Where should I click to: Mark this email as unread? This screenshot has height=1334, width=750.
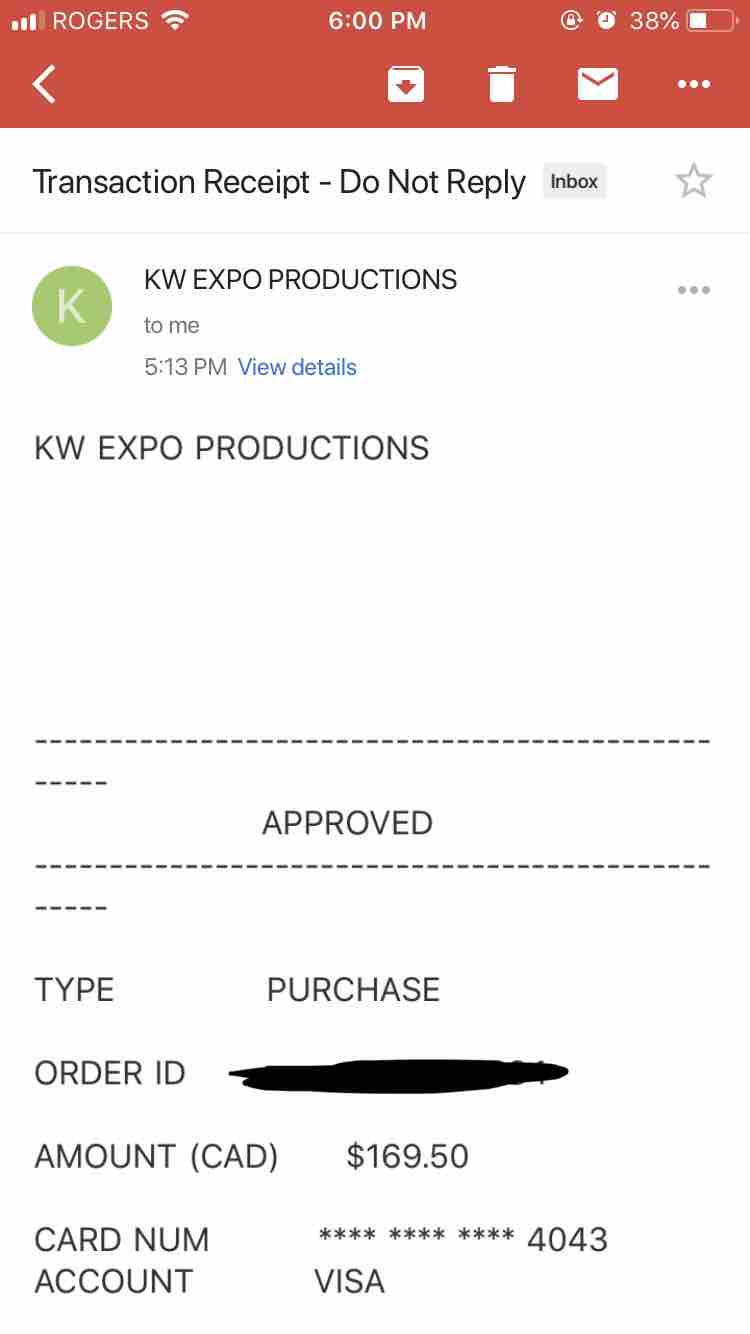pyautogui.click(x=598, y=84)
